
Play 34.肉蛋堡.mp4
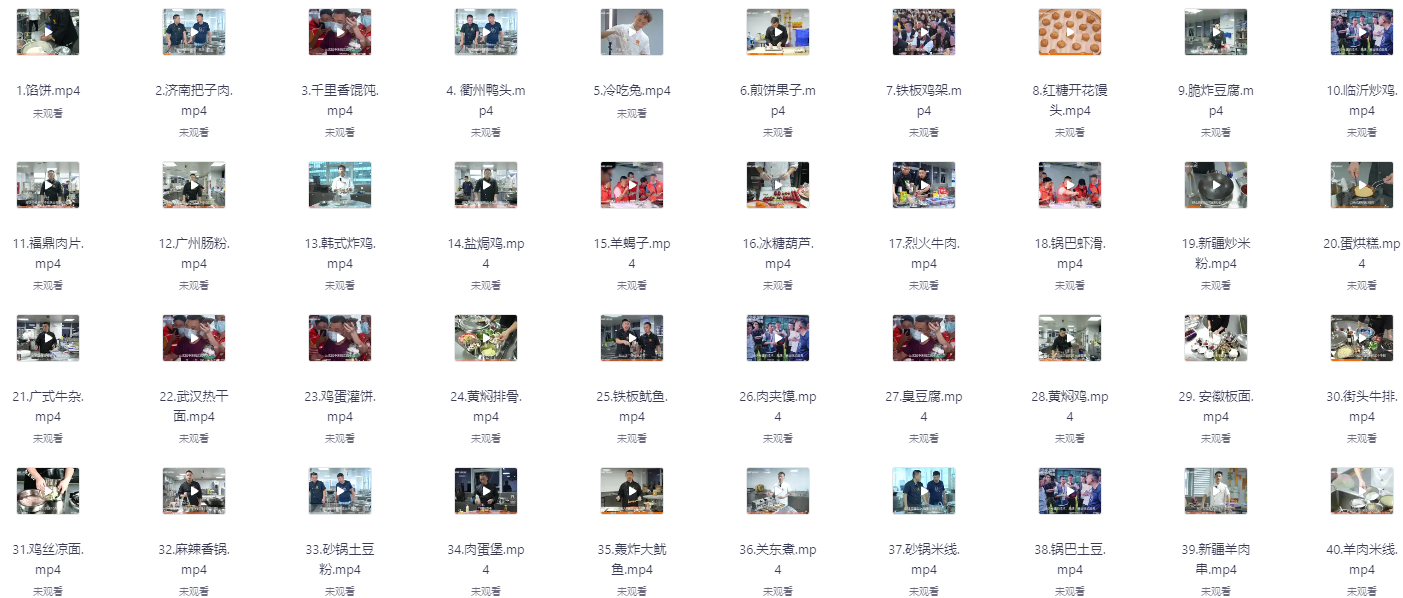click(x=486, y=491)
